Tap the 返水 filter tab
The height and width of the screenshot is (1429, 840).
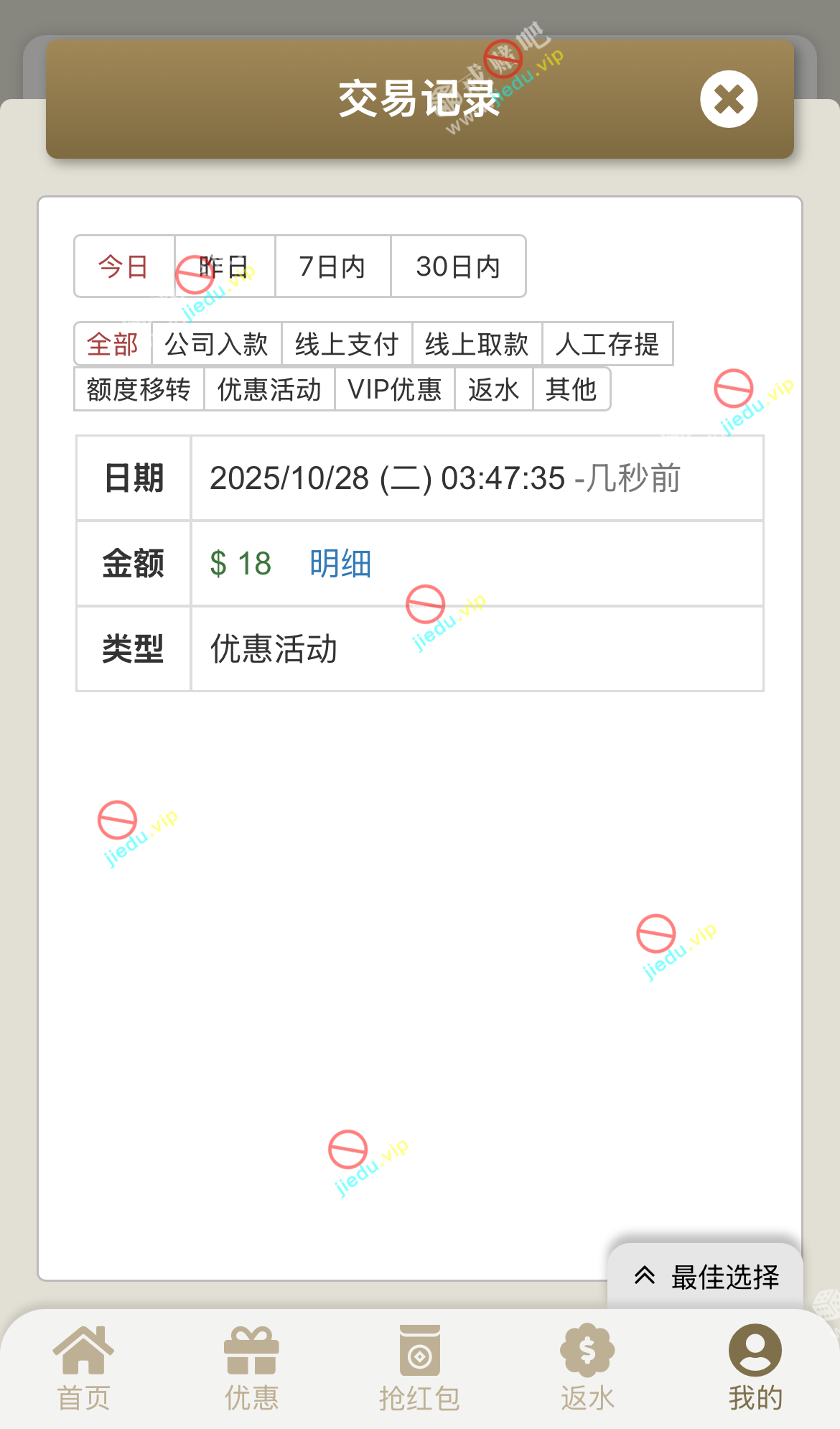click(493, 389)
